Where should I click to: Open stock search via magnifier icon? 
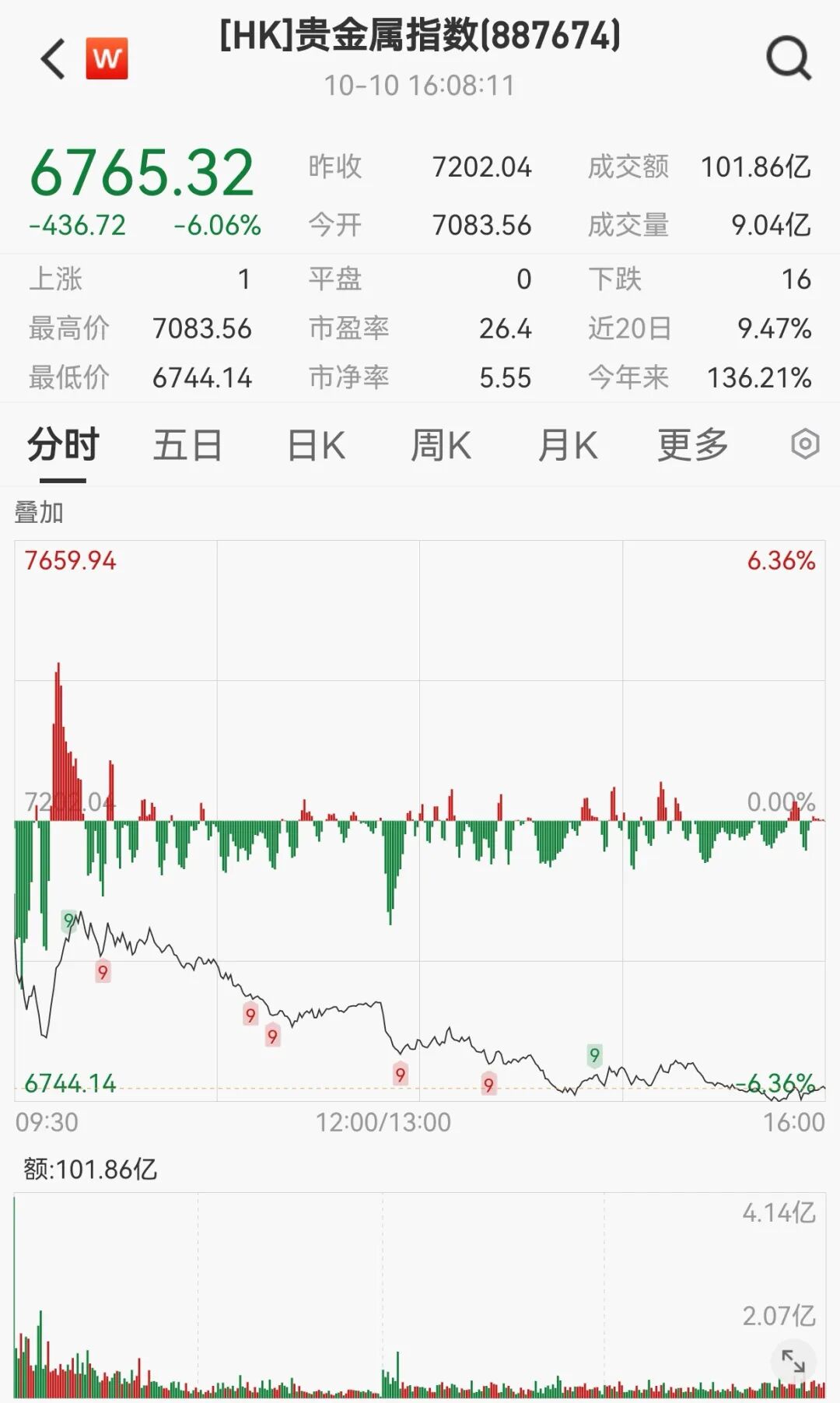click(788, 59)
